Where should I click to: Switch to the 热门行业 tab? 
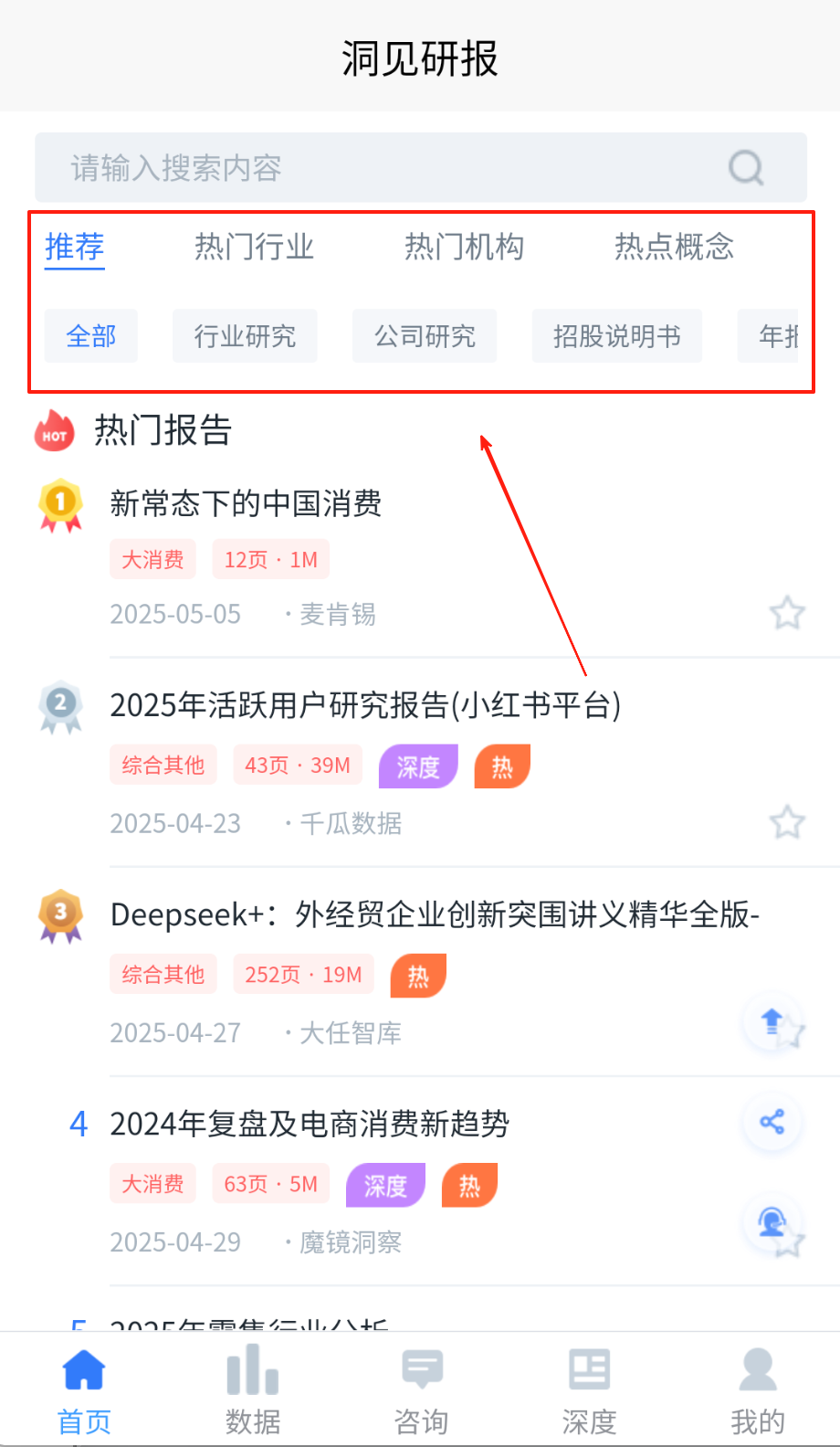click(254, 247)
